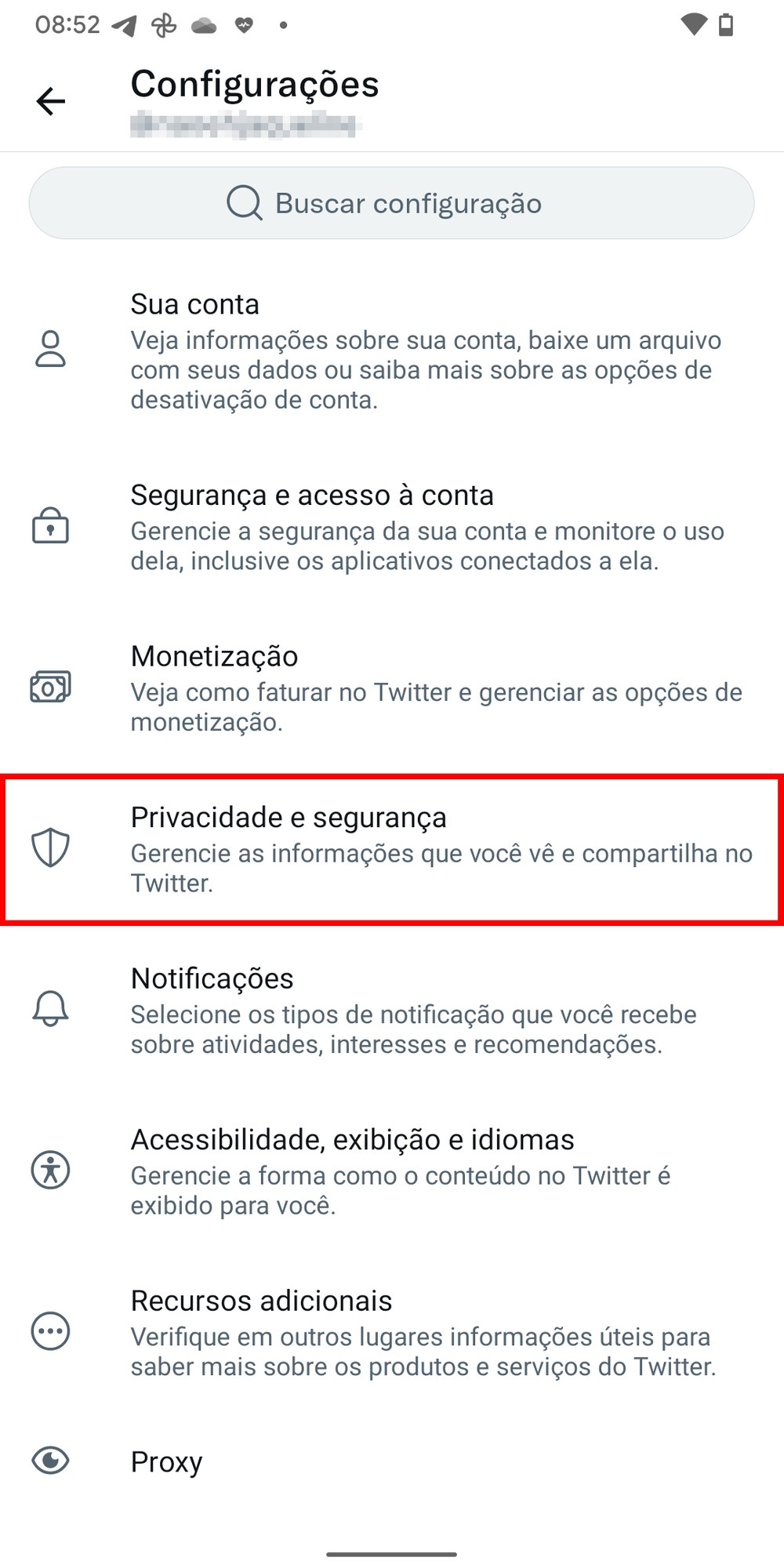Open Monetização settings
This screenshot has height=1568, width=784.
click(392, 687)
